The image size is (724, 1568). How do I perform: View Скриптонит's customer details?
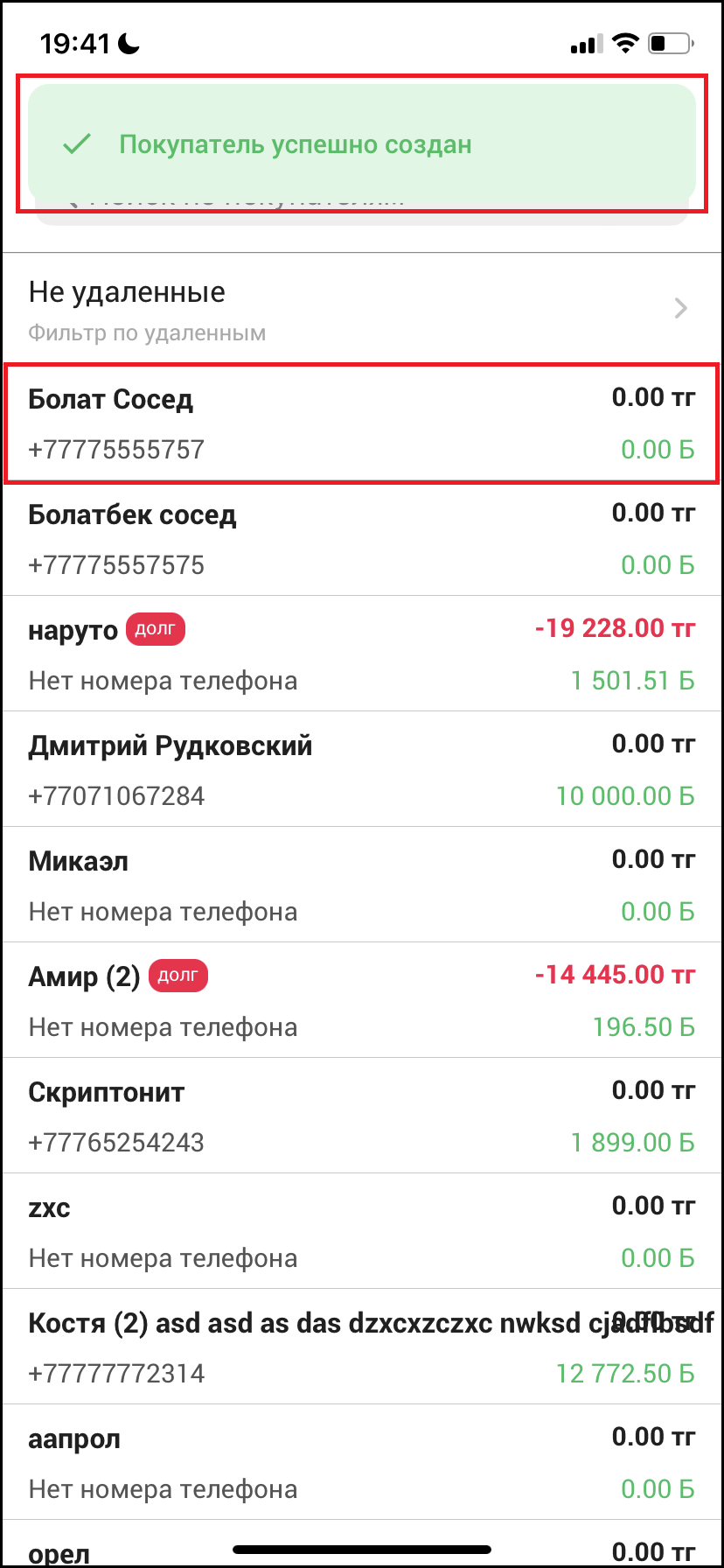pos(362,1116)
